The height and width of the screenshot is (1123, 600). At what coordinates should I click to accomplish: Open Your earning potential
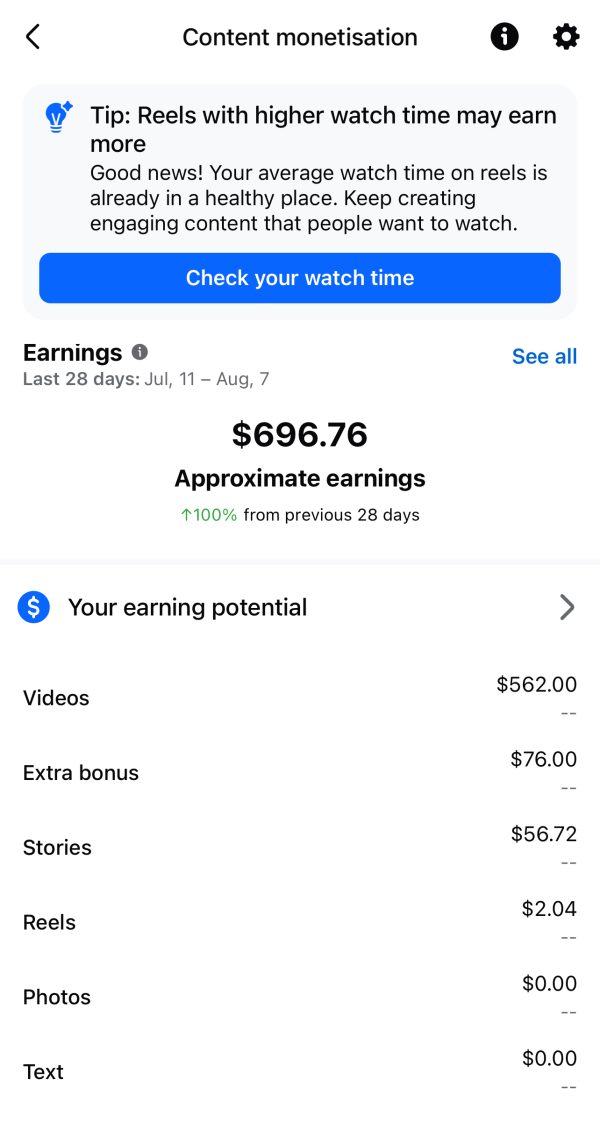pos(300,607)
